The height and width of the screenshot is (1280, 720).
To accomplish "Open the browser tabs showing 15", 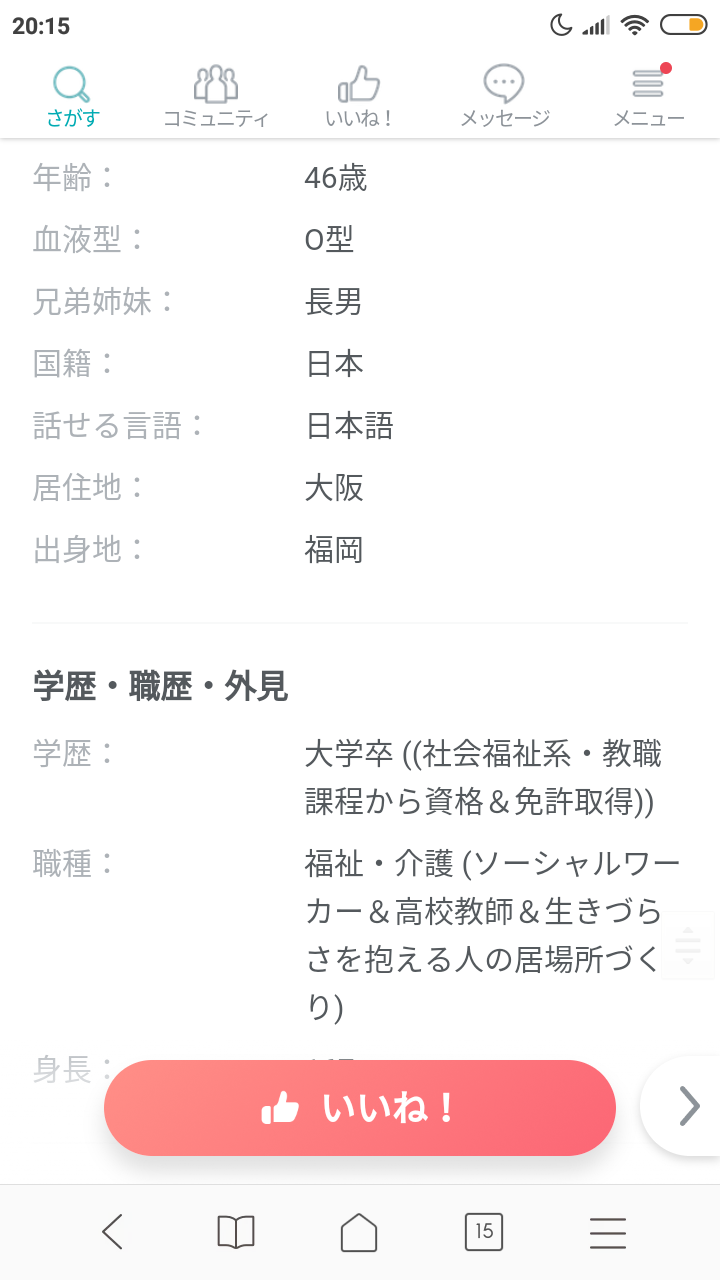I will (484, 1232).
